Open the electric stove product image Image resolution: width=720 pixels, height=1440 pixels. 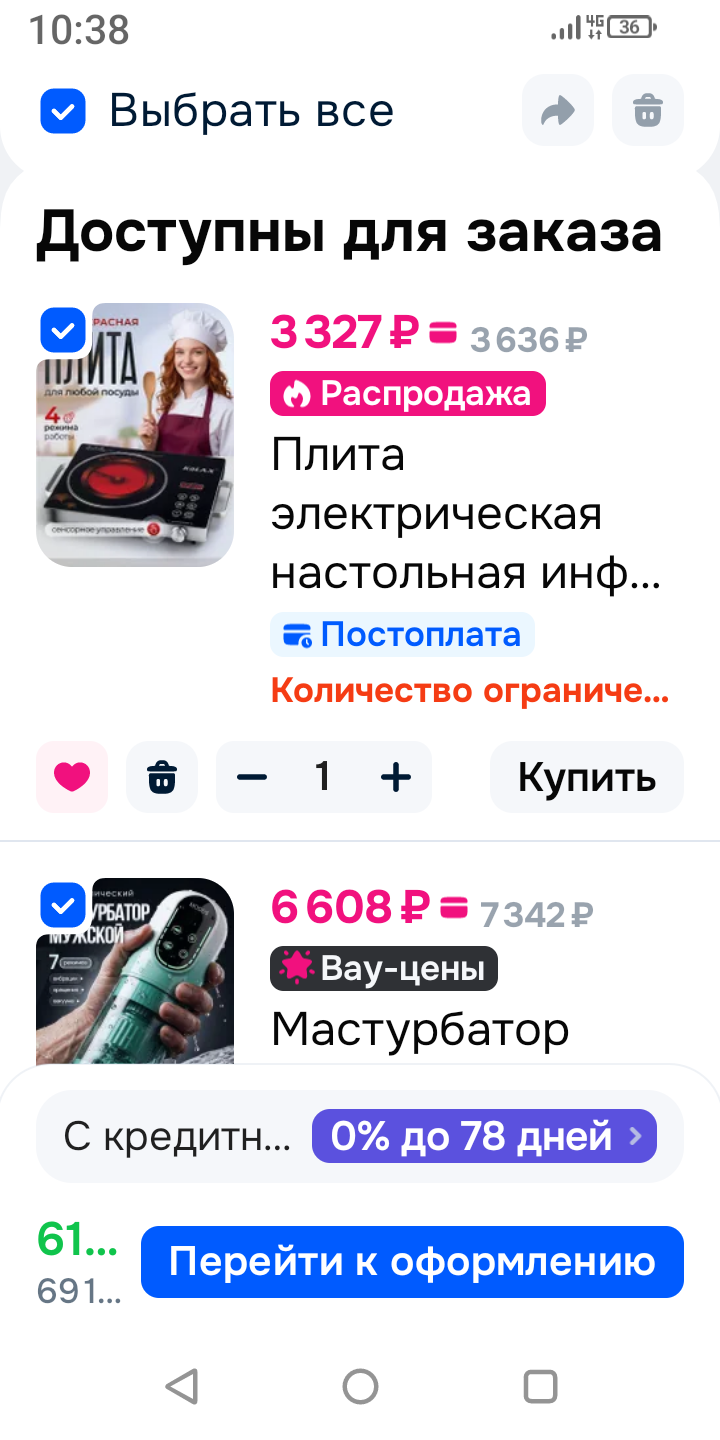[135, 435]
